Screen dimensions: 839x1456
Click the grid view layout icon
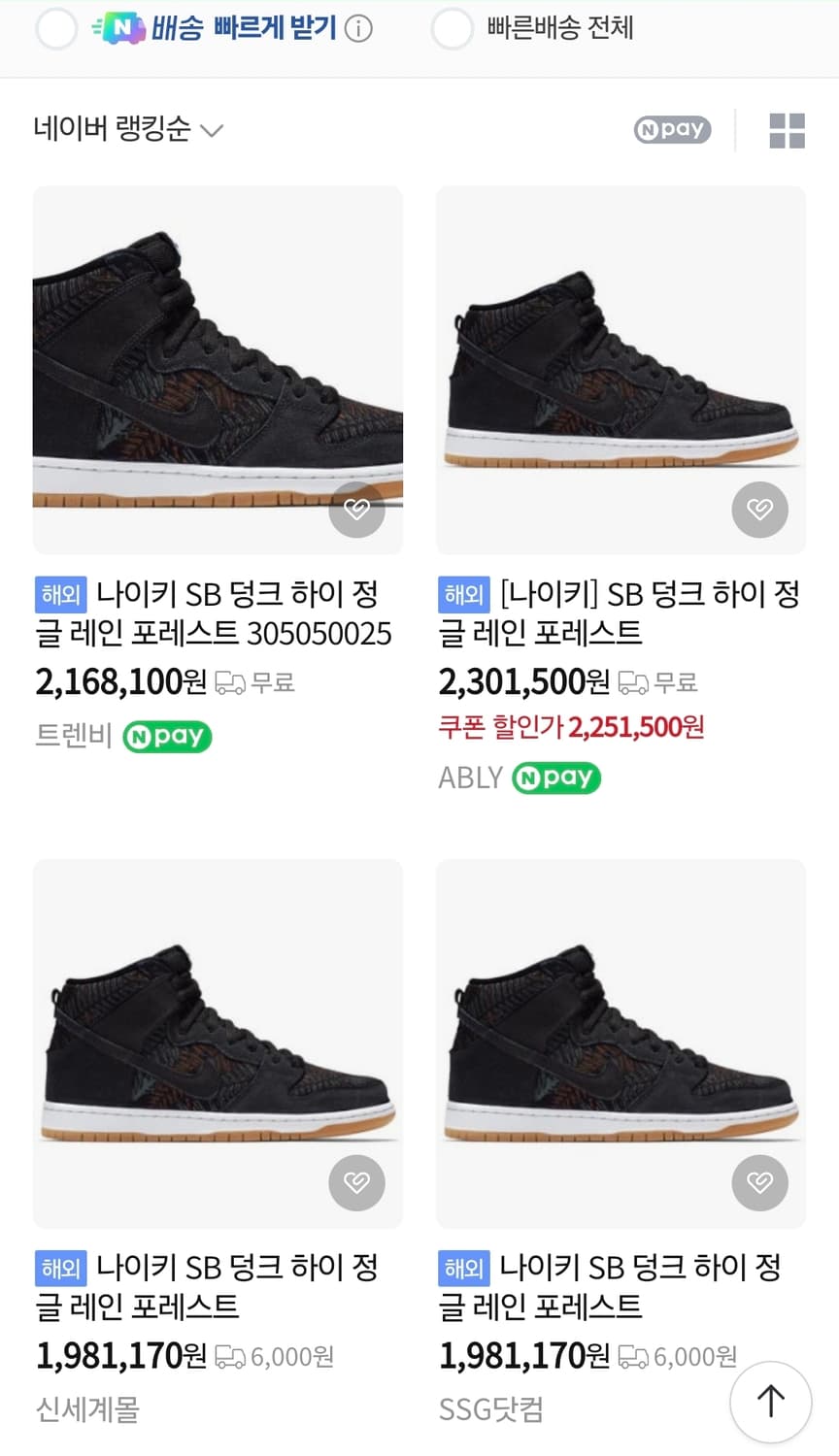point(789,129)
